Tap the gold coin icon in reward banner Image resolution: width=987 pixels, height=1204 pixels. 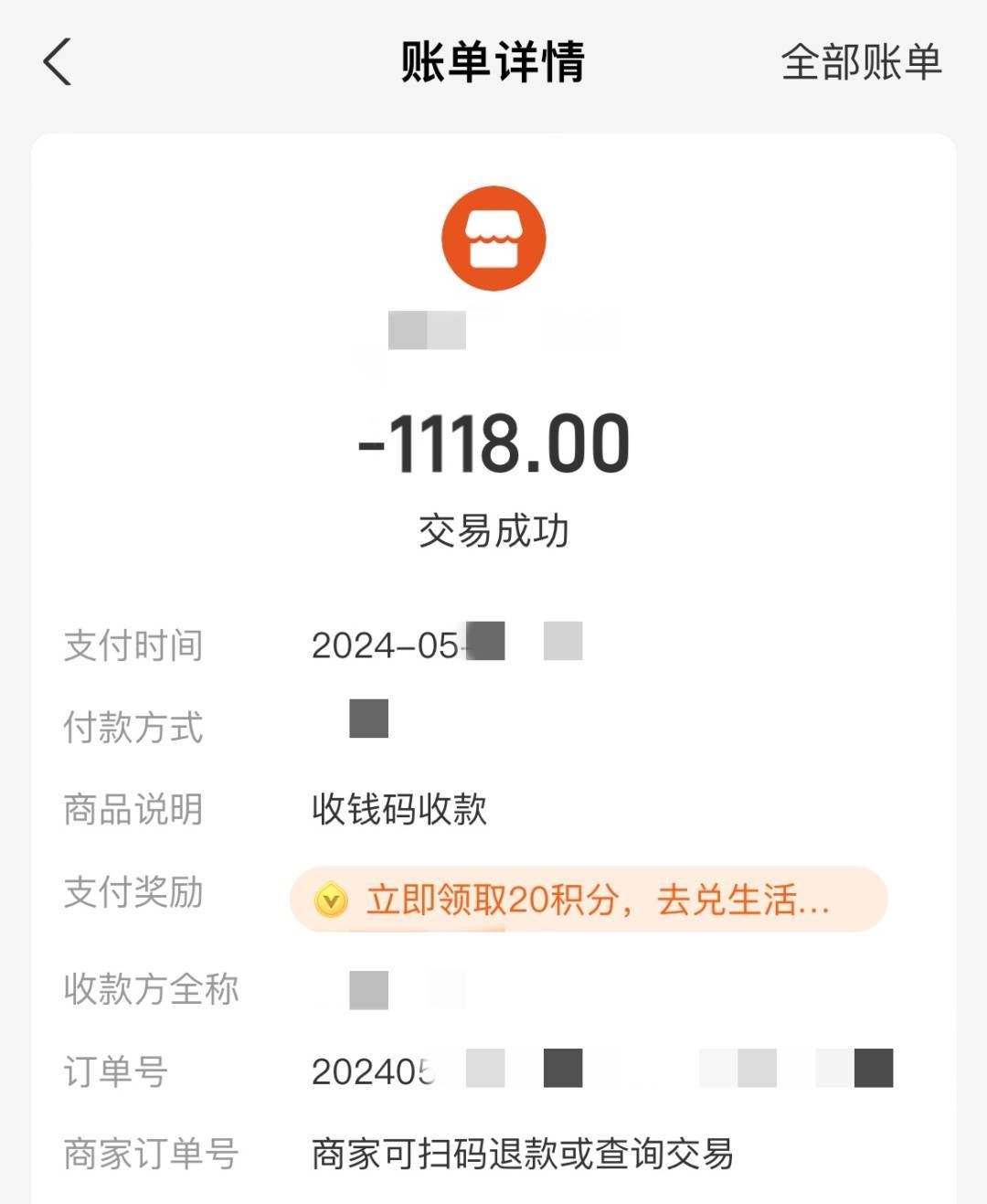[333, 901]
